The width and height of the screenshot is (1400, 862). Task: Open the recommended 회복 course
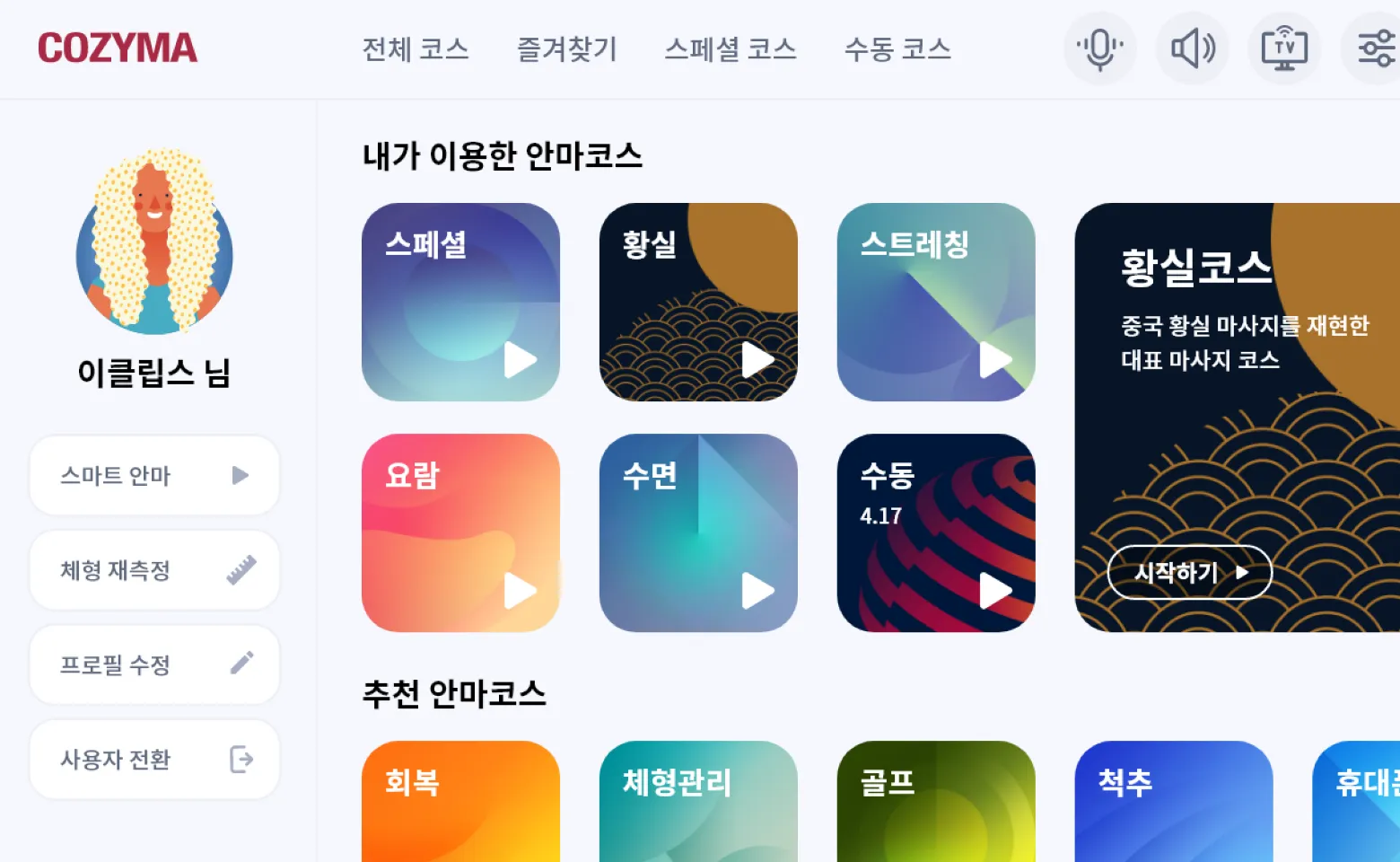pos(460,801)
